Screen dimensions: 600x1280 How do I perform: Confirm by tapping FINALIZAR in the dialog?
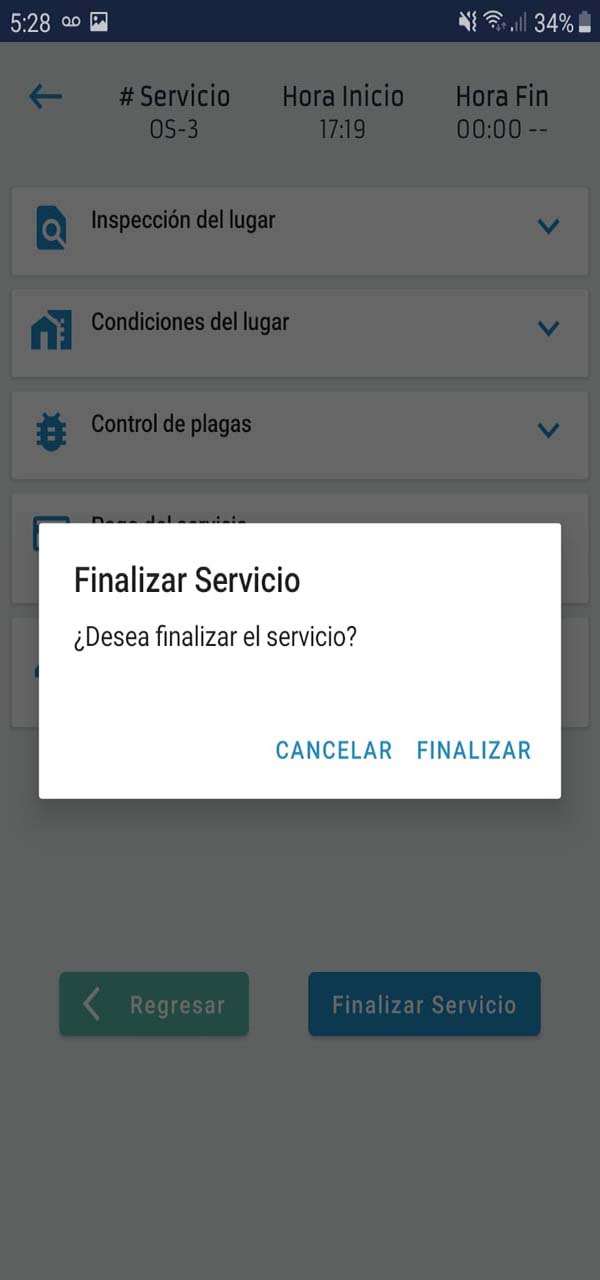tap(473, 750)
